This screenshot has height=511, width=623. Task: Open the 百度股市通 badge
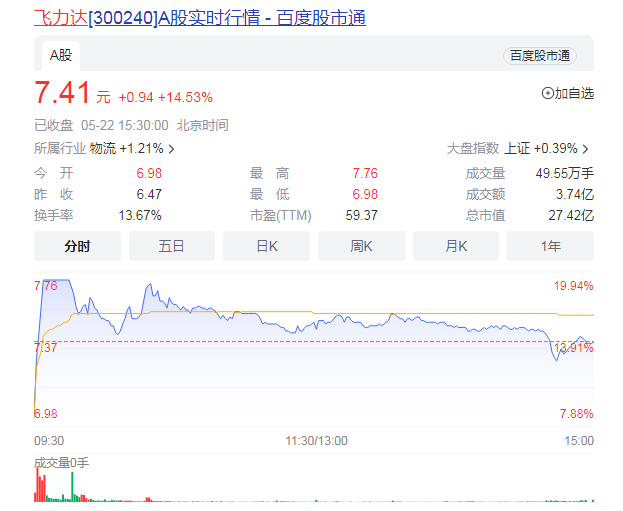(x=539, y=56)
